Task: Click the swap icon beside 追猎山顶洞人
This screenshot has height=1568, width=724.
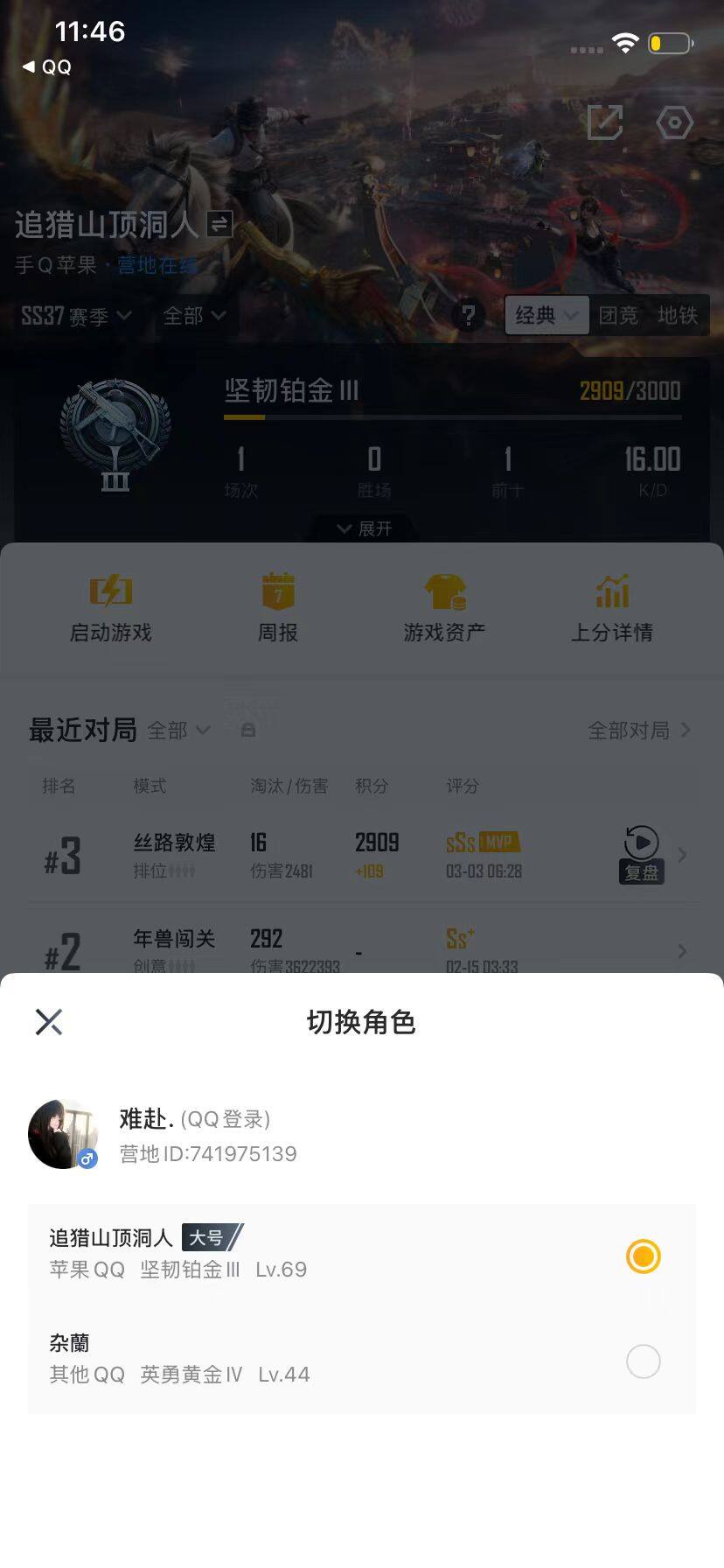Action: (x=219, y=225)
